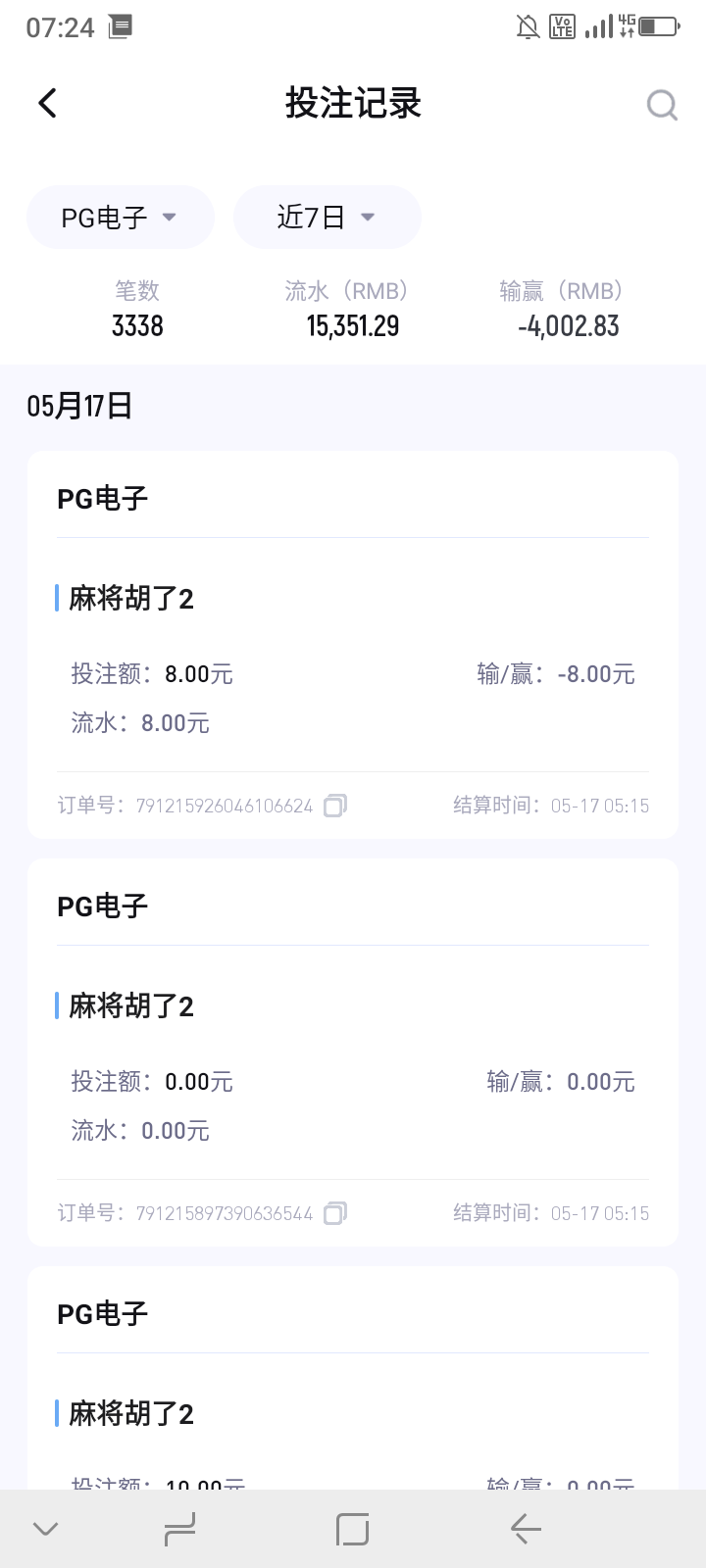Open the bet record with 0.00元 stake
The height and width of the screenshot is (1568, 706).
pyautogui.click(x=353, y=1053)
